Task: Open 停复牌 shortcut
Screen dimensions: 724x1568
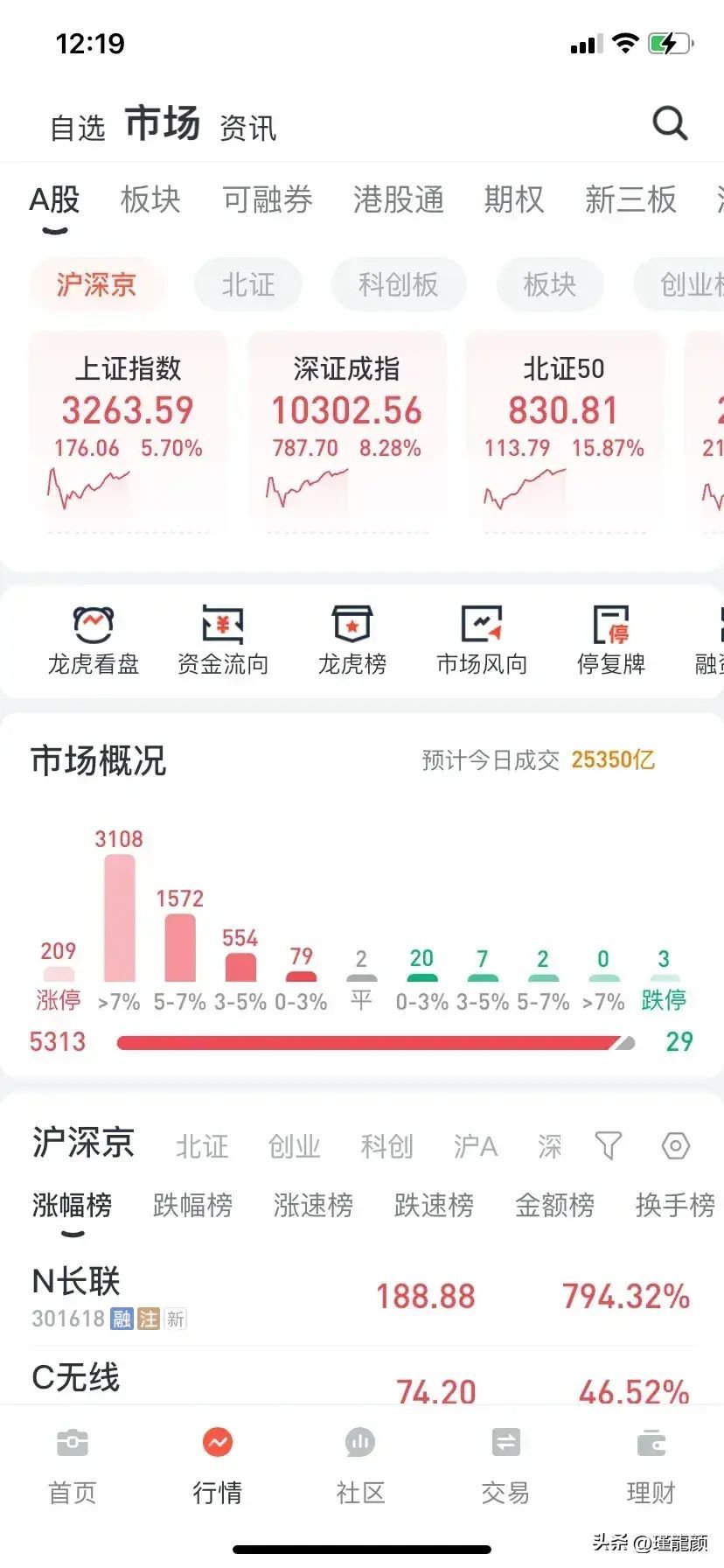Action: tap(610, 640)
